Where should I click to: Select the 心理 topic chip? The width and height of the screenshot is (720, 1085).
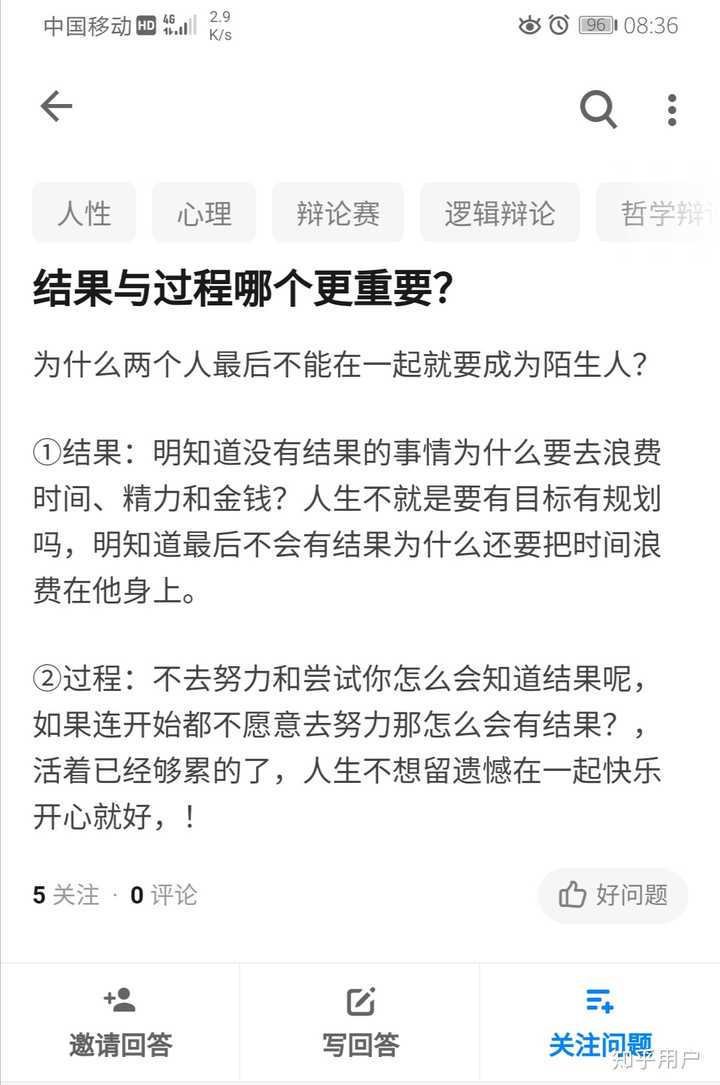[204, 212]
